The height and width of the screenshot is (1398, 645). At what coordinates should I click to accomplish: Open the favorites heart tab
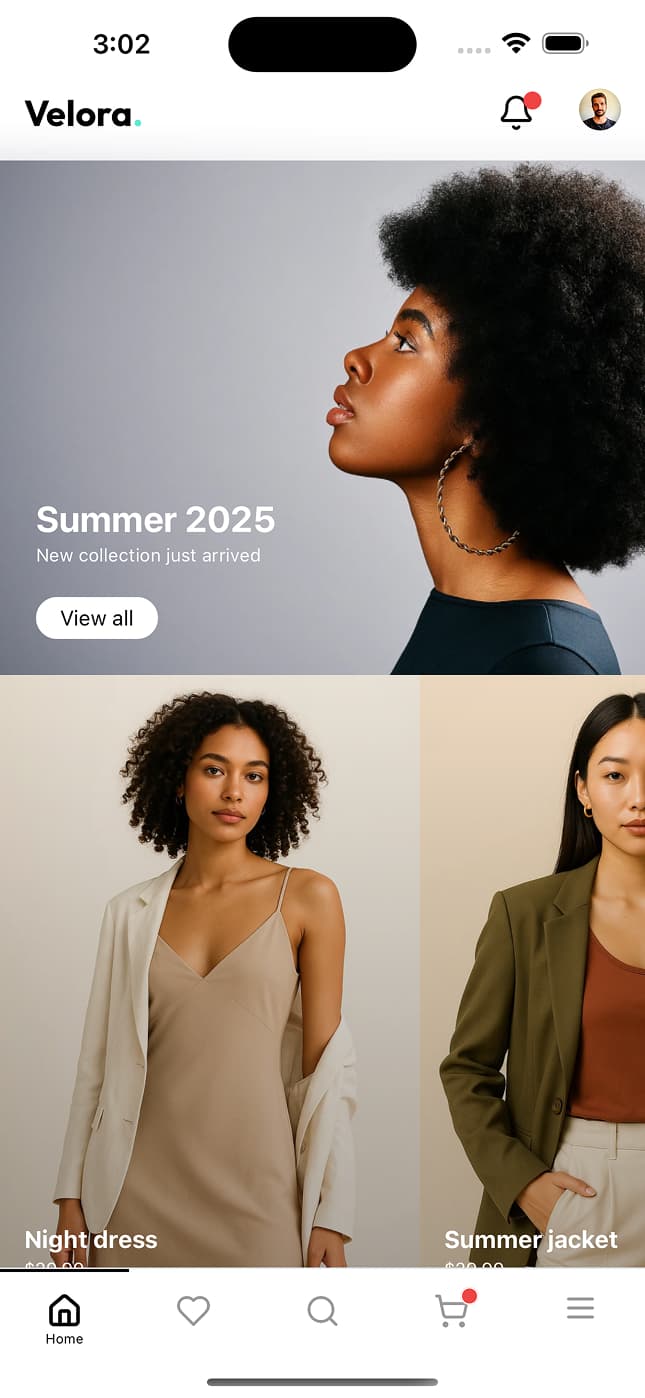point(193,1310)
